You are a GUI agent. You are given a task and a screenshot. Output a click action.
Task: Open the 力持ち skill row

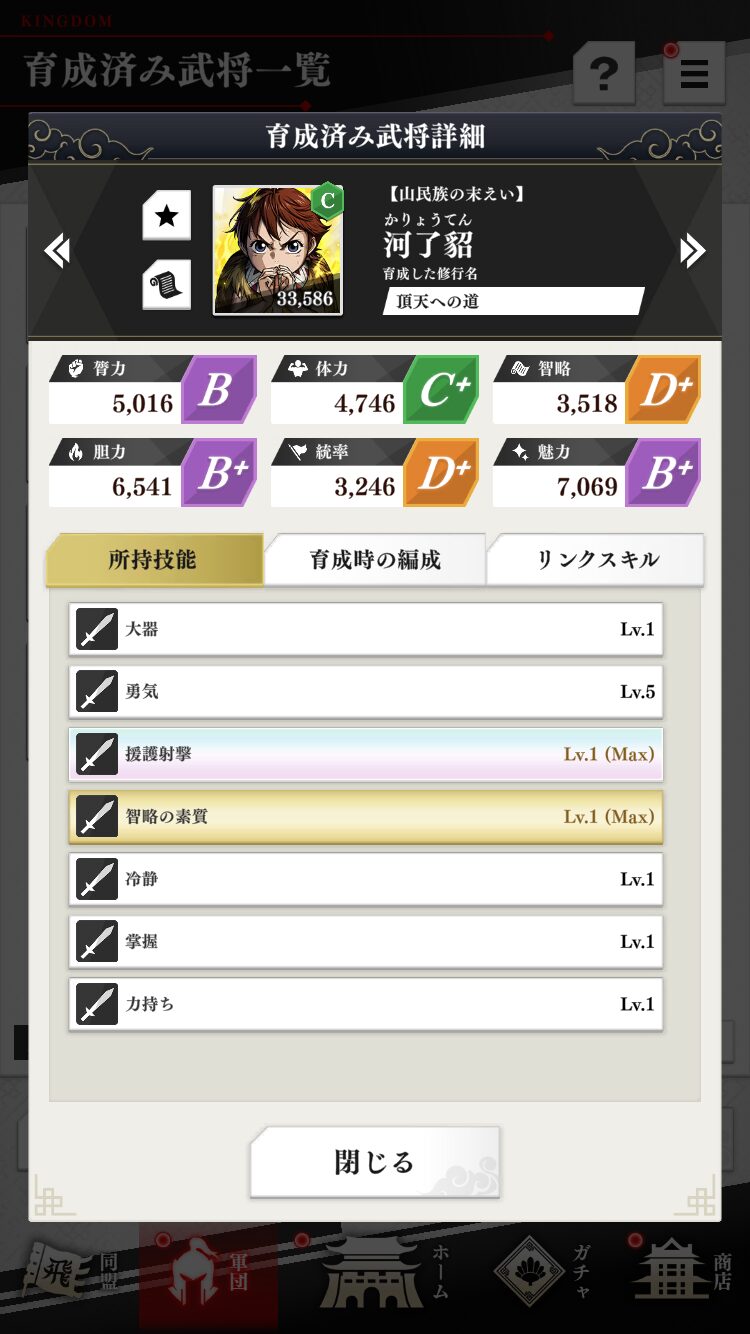point(365,1004)
